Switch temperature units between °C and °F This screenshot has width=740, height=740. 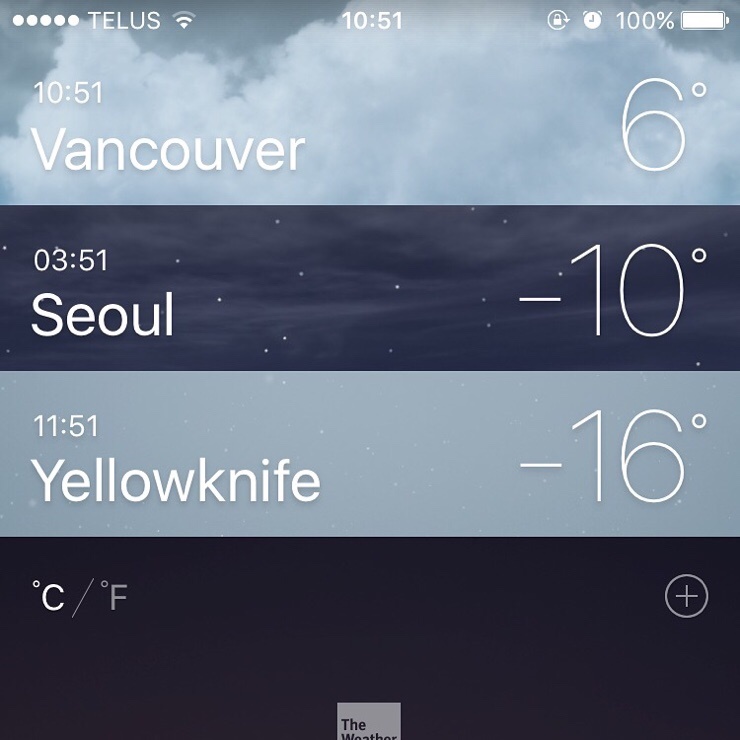pyautogui.click(x=80, y=597)
